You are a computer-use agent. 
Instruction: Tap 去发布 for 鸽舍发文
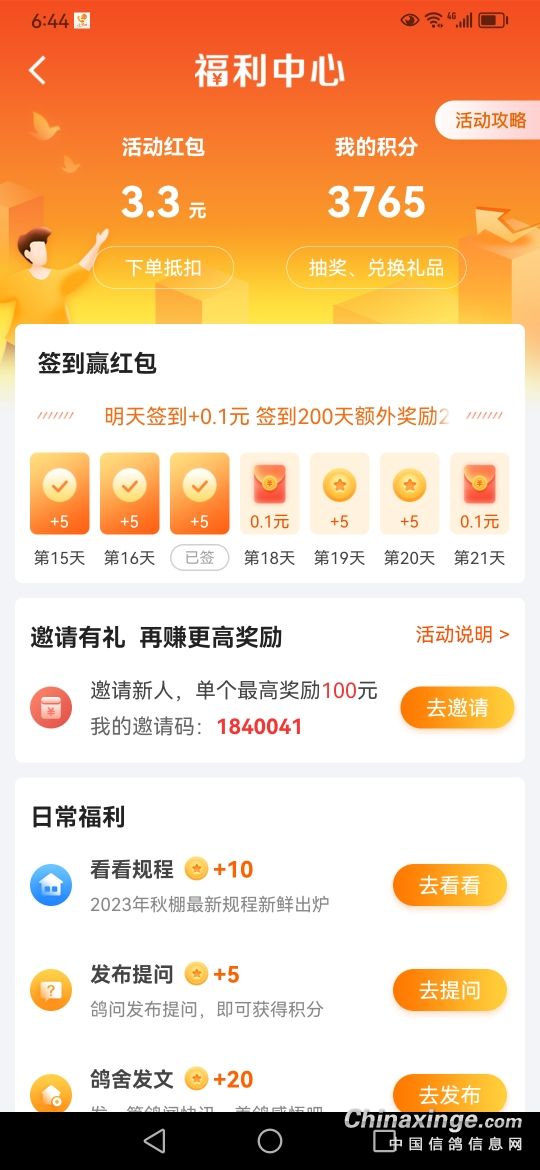point(450,1094)
